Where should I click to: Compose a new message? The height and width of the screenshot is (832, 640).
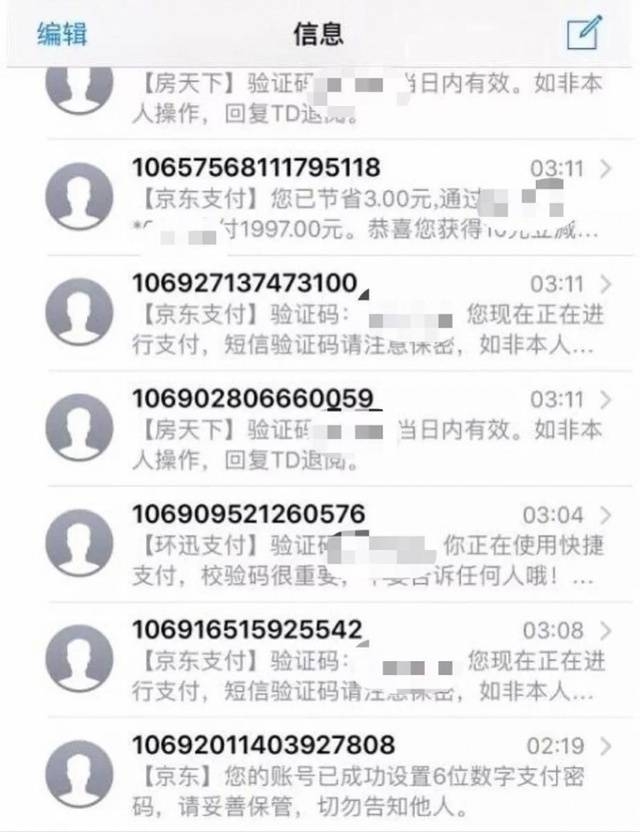[x=583, y=34]
